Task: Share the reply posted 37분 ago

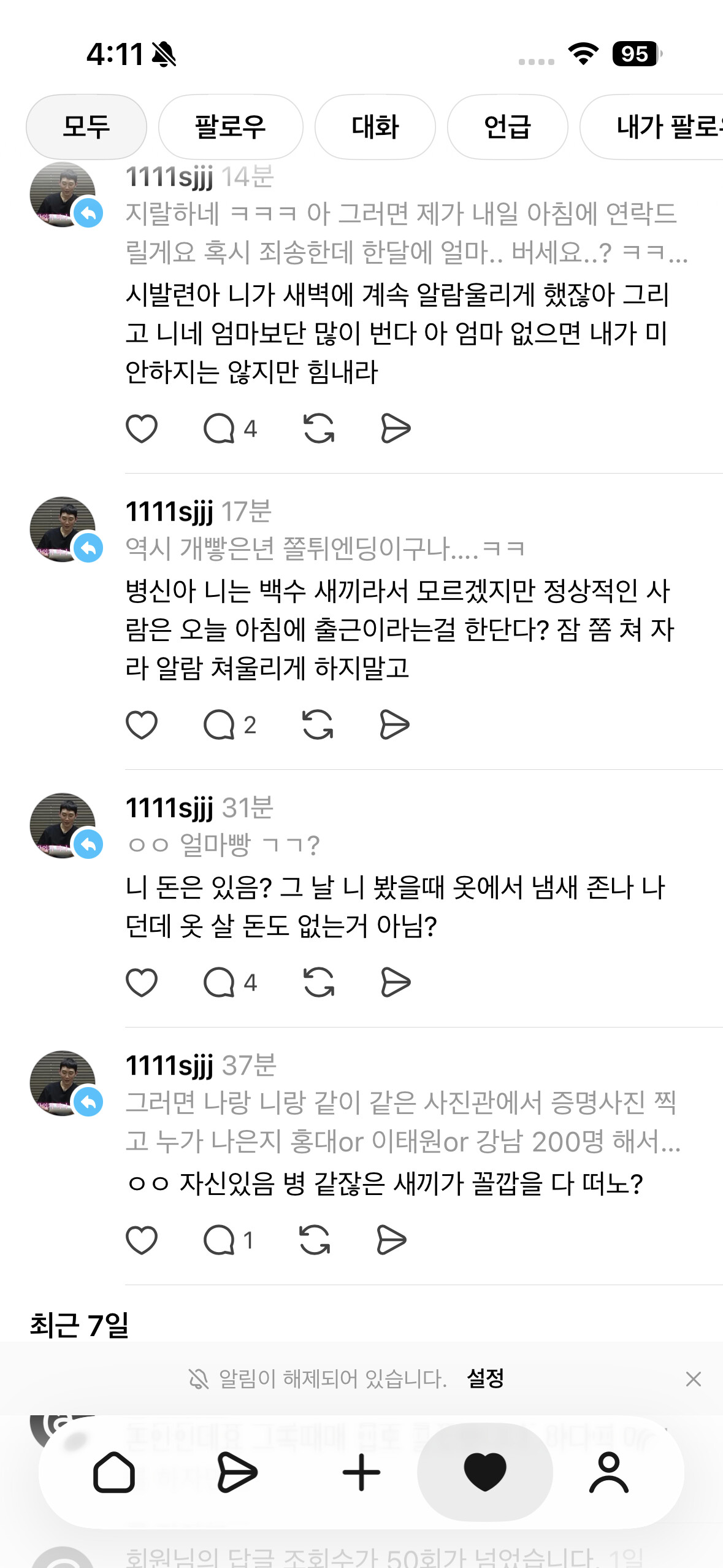Action: [x=391, y=1240]
